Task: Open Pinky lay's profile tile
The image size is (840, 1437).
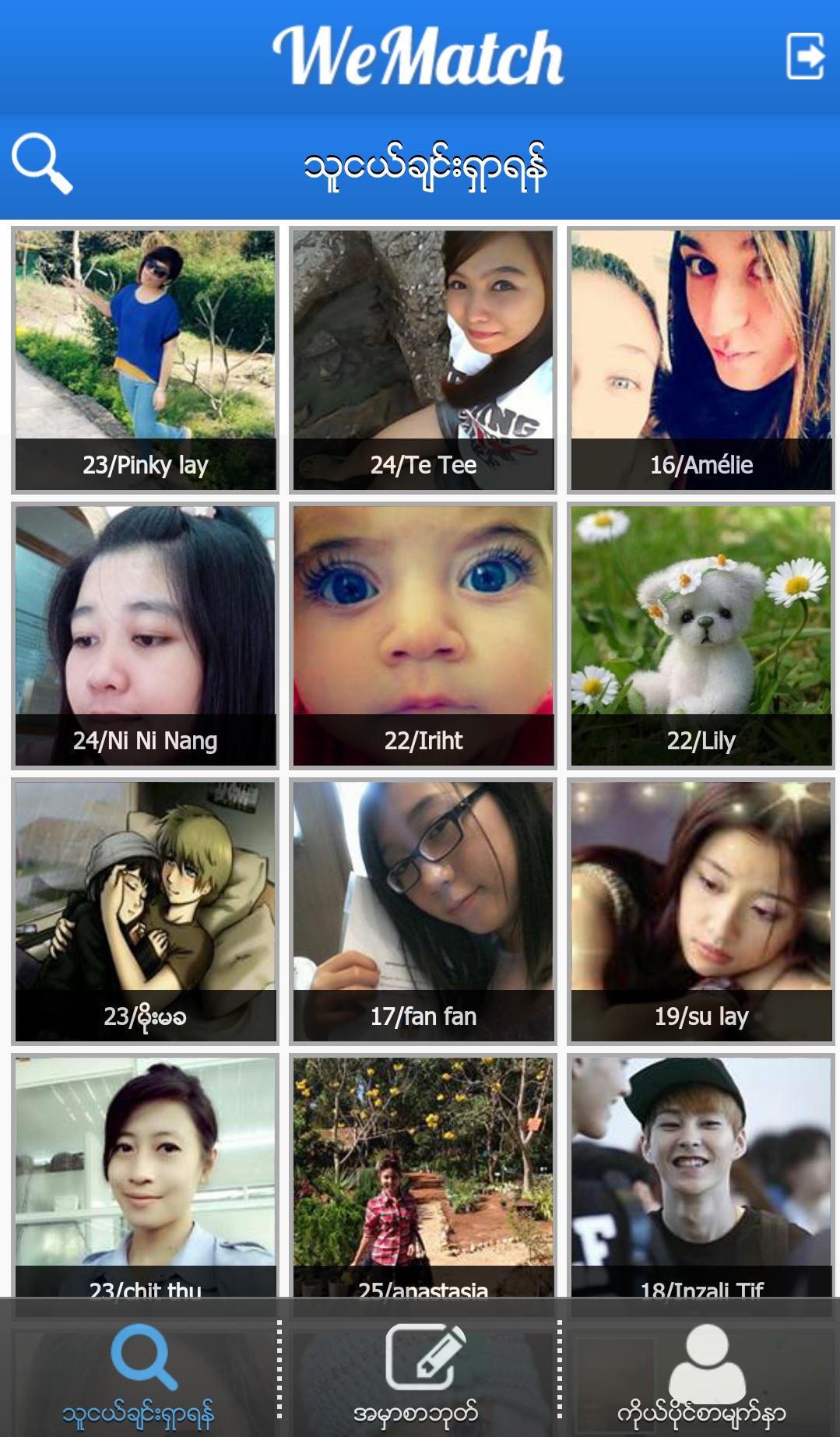Action: 146,360
